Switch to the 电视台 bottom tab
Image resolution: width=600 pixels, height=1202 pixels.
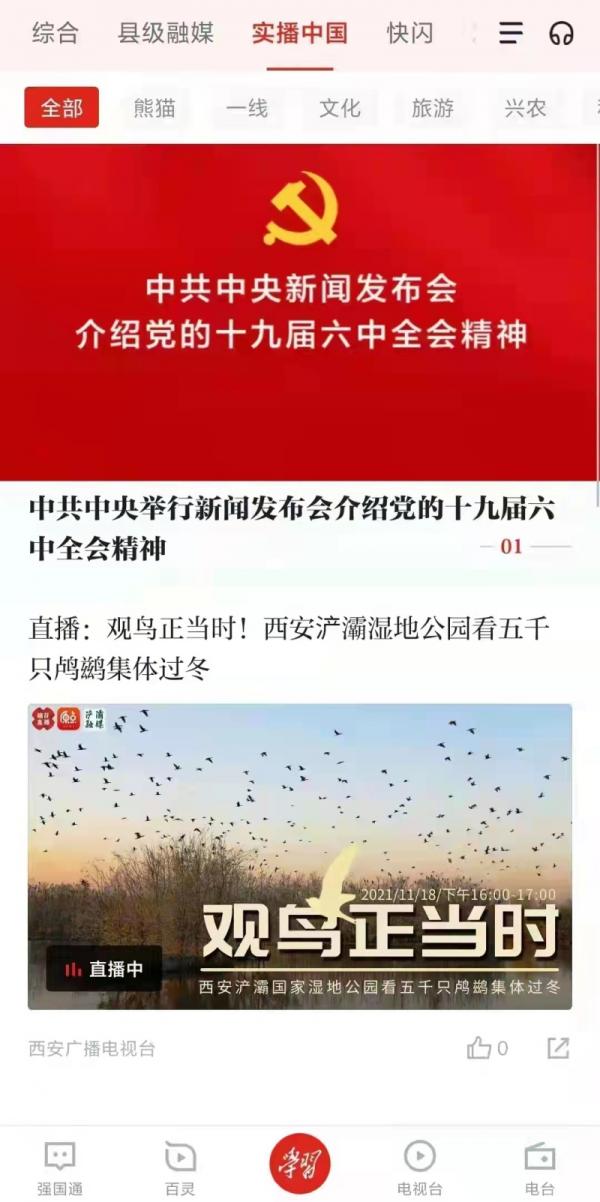pyautogui.click(x=420, y=1166)
